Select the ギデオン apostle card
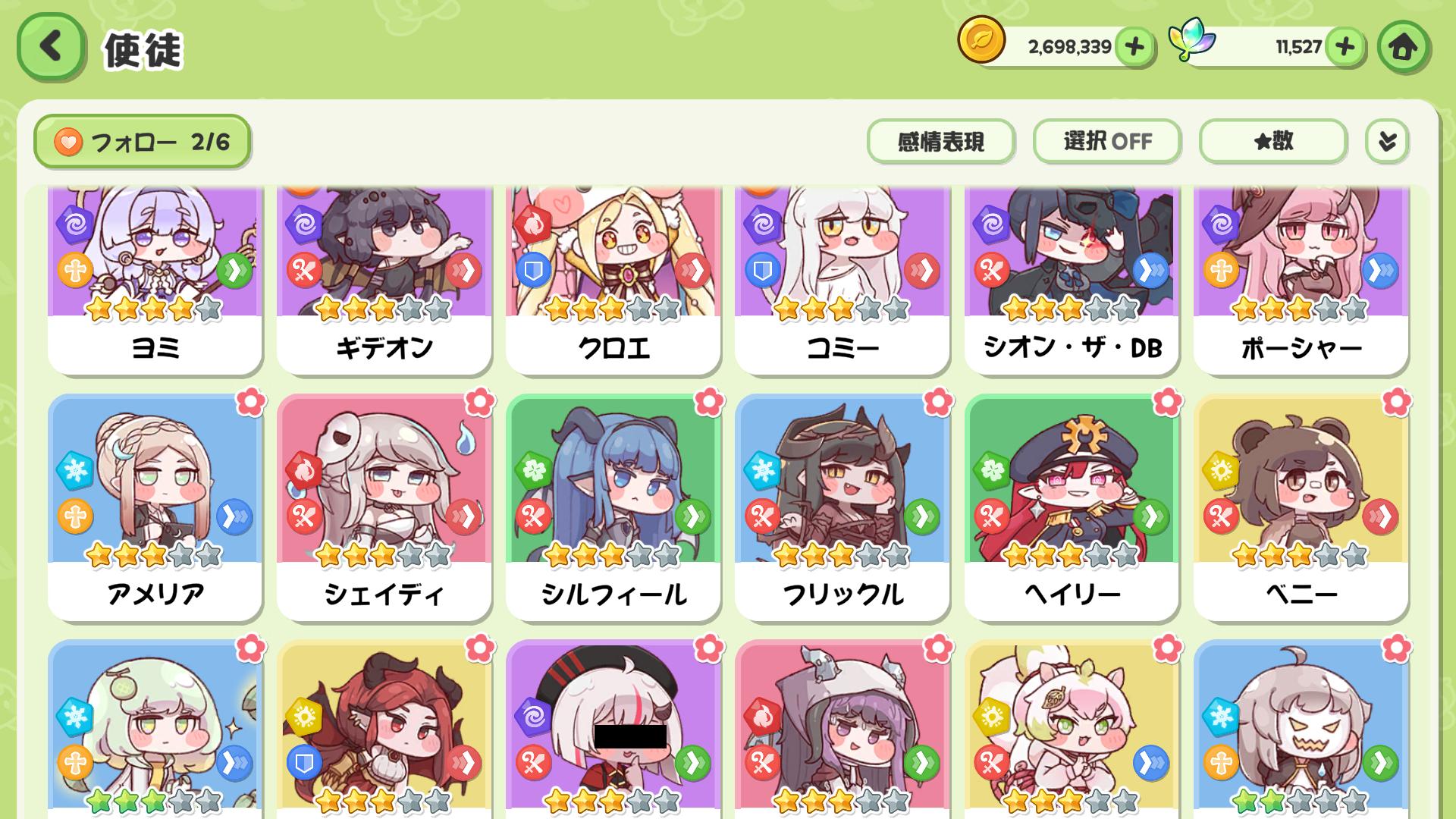 pos(384,281)
